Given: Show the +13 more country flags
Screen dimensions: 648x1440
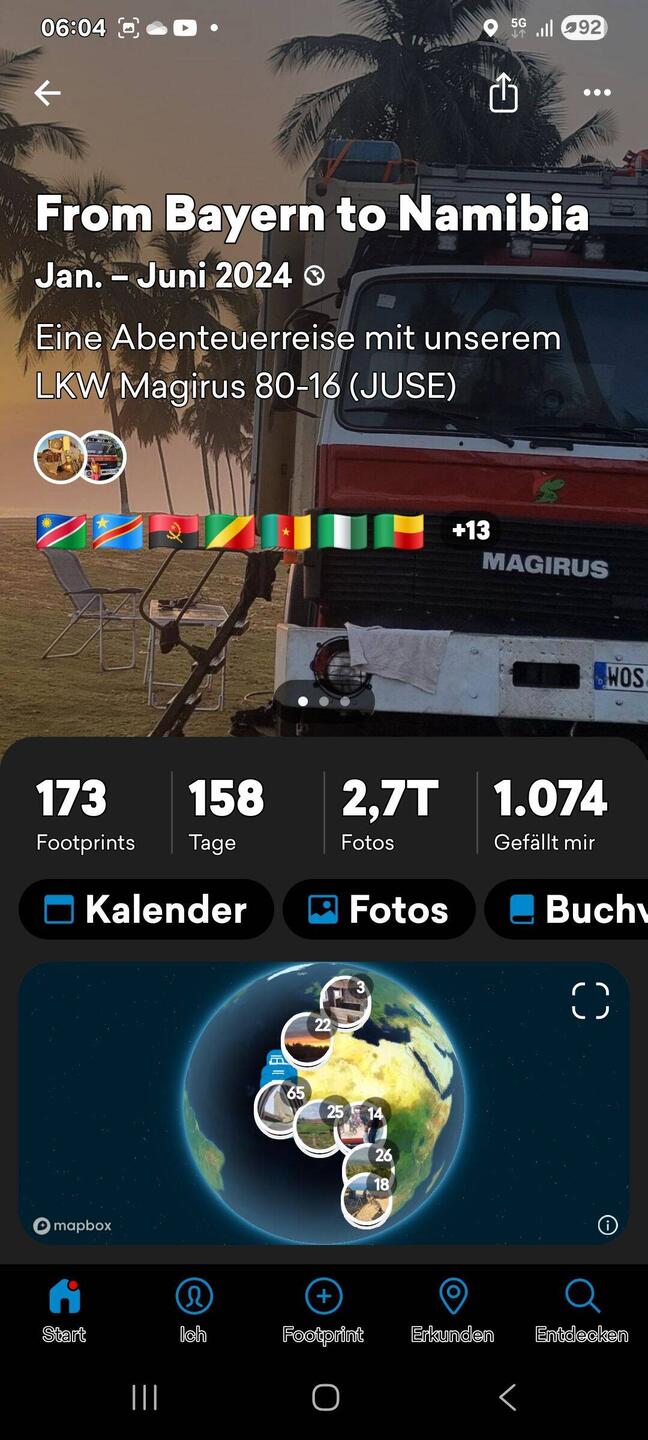Looking at the screenshot, I should [x=470, y=530].
